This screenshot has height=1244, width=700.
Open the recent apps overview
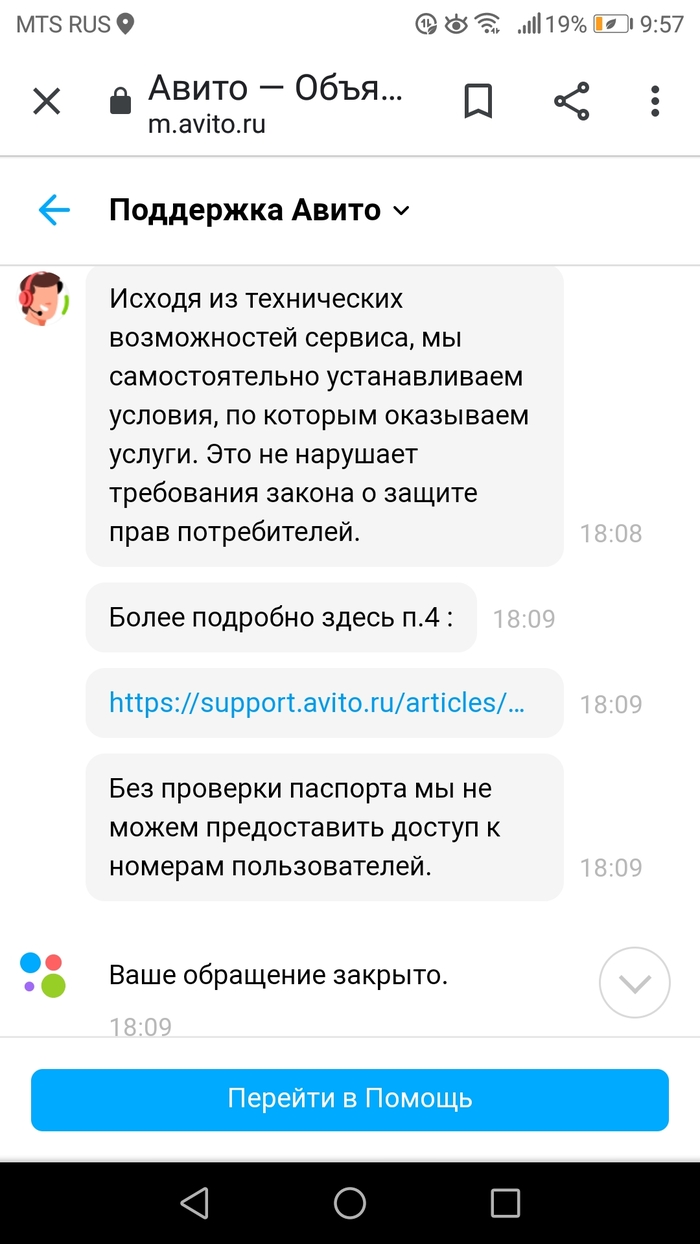505,1202
